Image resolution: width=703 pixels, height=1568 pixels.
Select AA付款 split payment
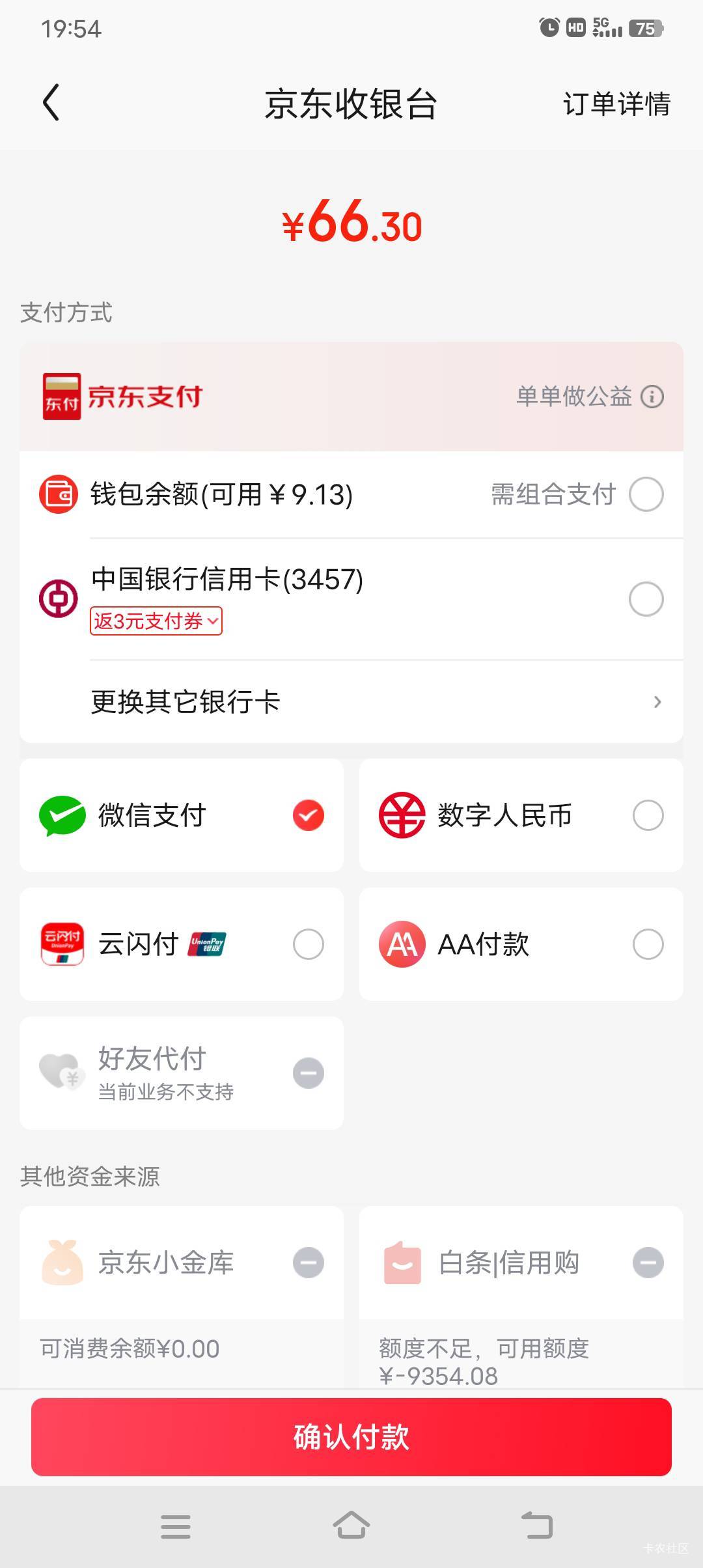click(521, 944)
